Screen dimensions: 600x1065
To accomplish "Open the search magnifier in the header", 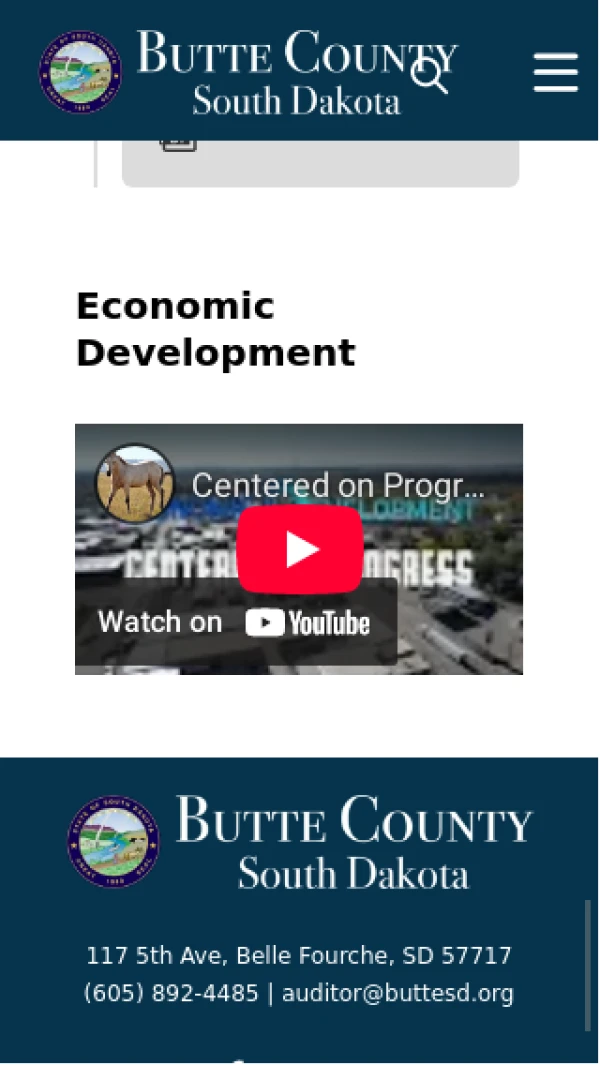I will click(430, 76).
